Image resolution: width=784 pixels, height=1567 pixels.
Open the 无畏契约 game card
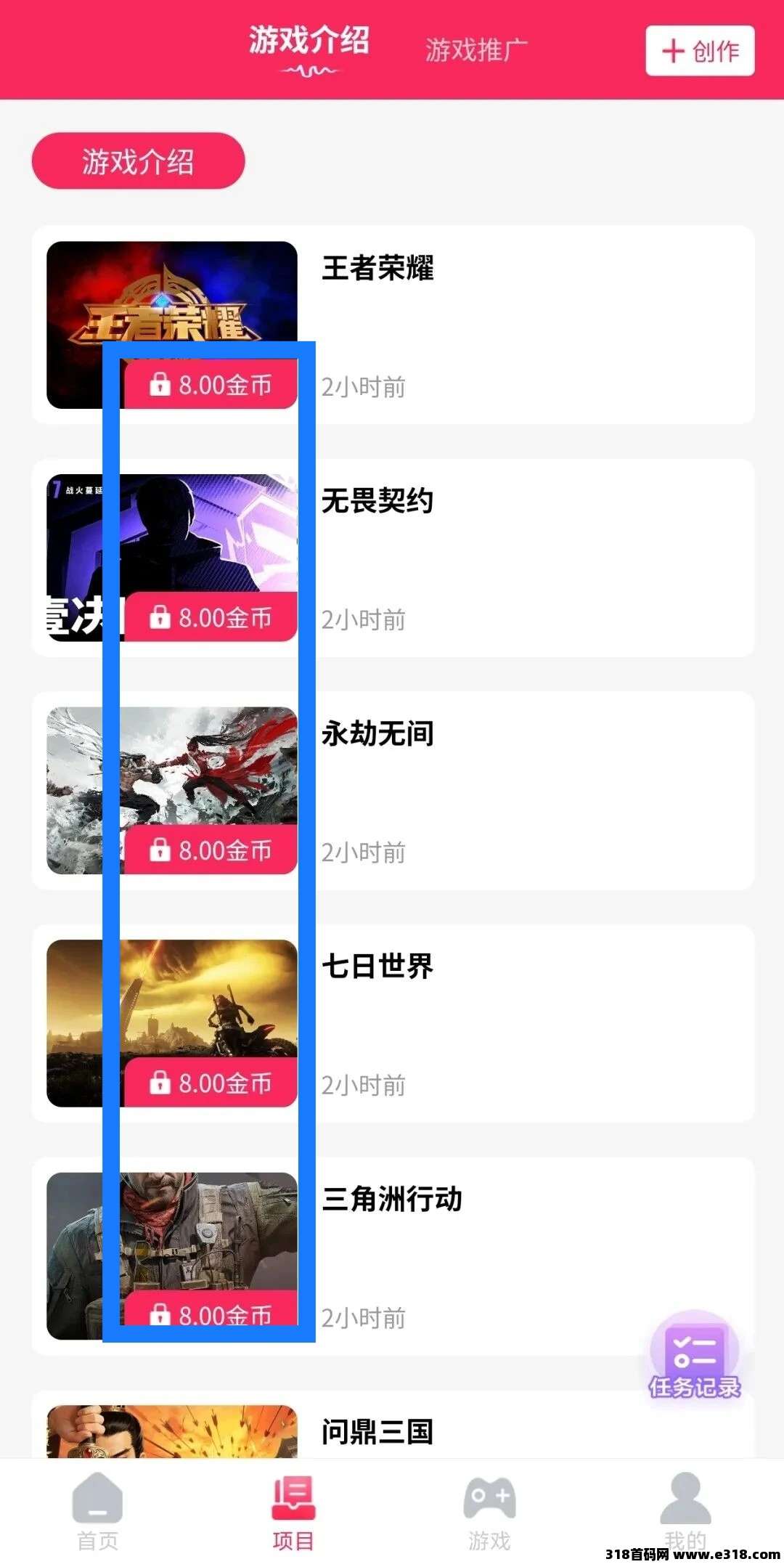coord(393,558)
